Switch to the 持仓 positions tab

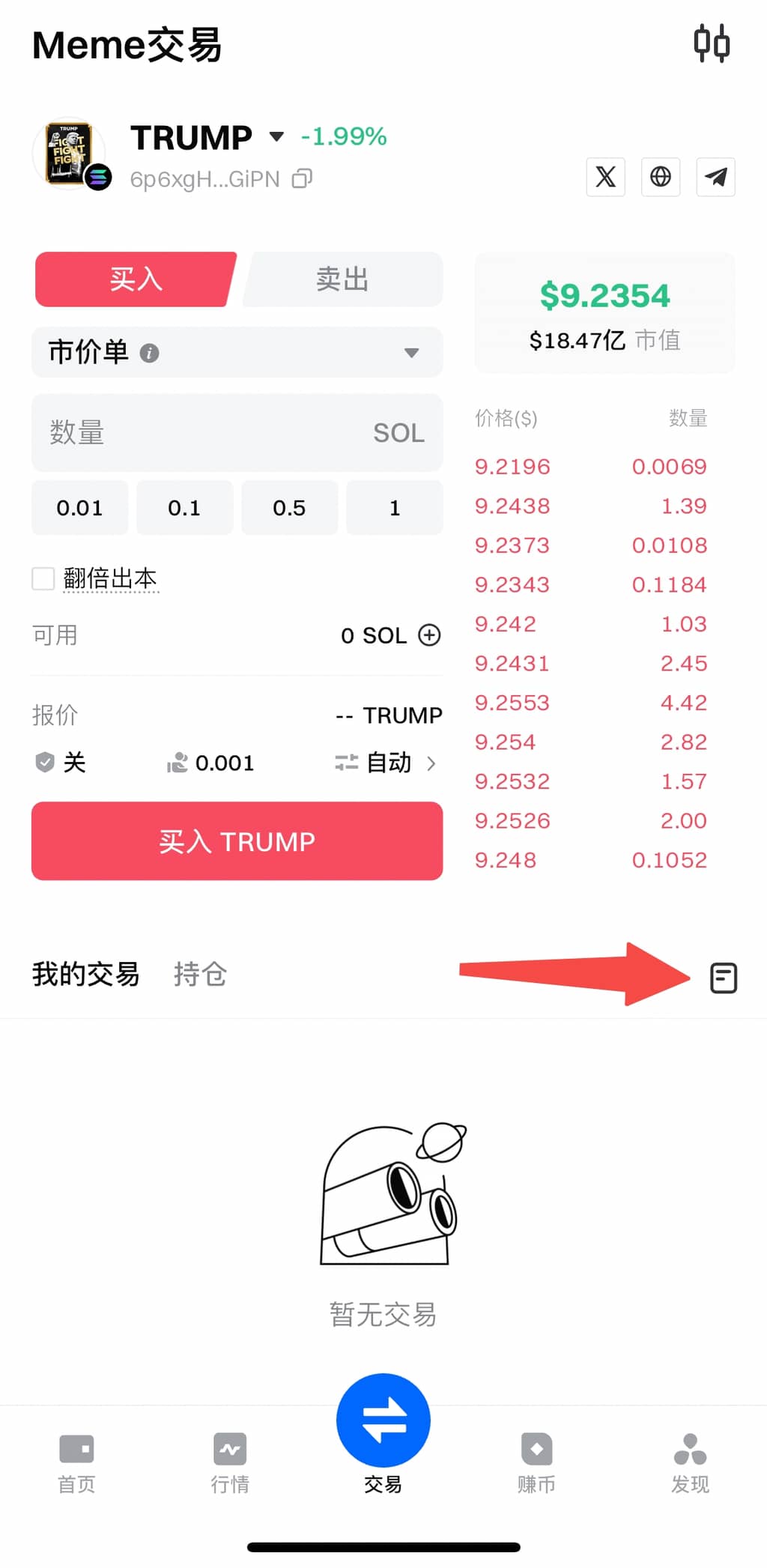click(x=200, y=974)
